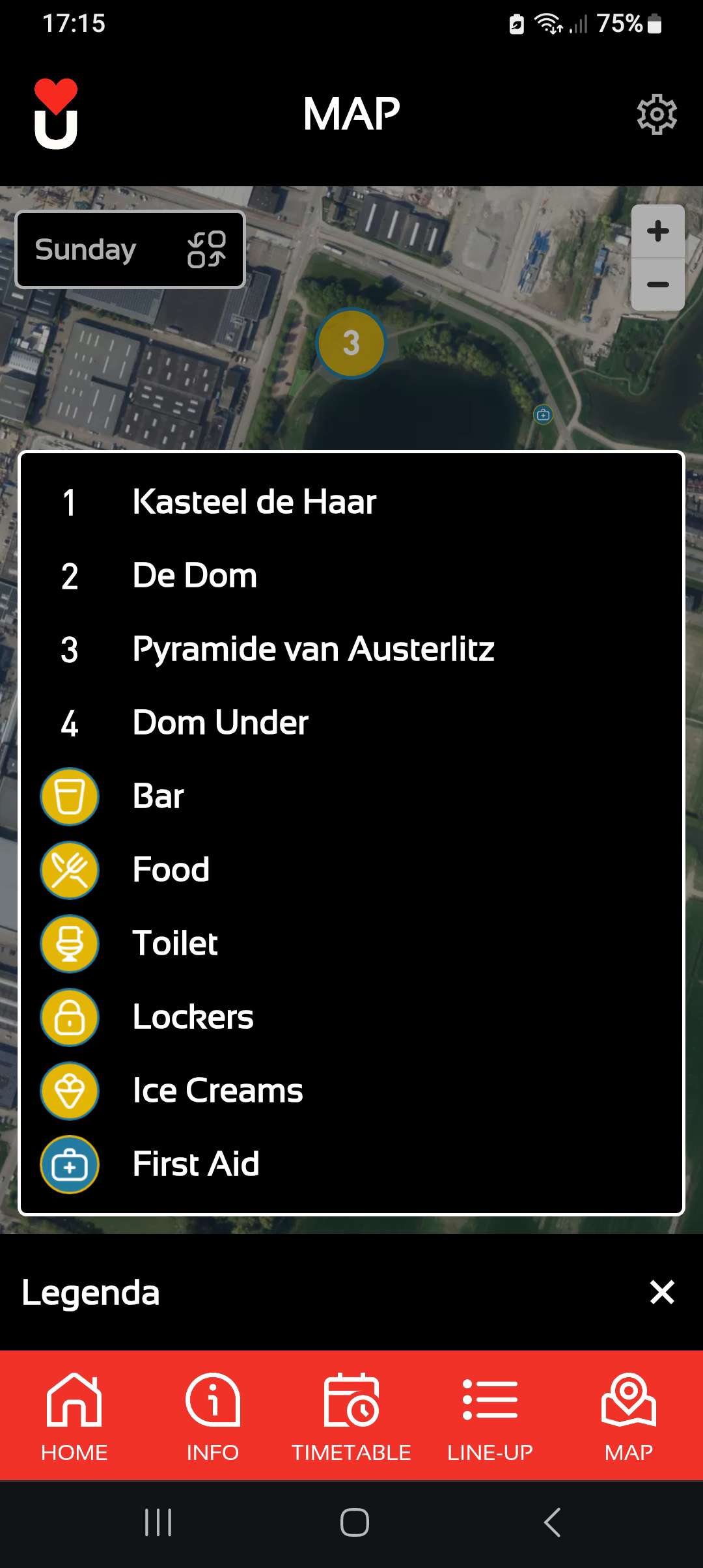Viewport: 703px width, 1568px height.
Task: Zoom out on the map
Action: point(657,285)
